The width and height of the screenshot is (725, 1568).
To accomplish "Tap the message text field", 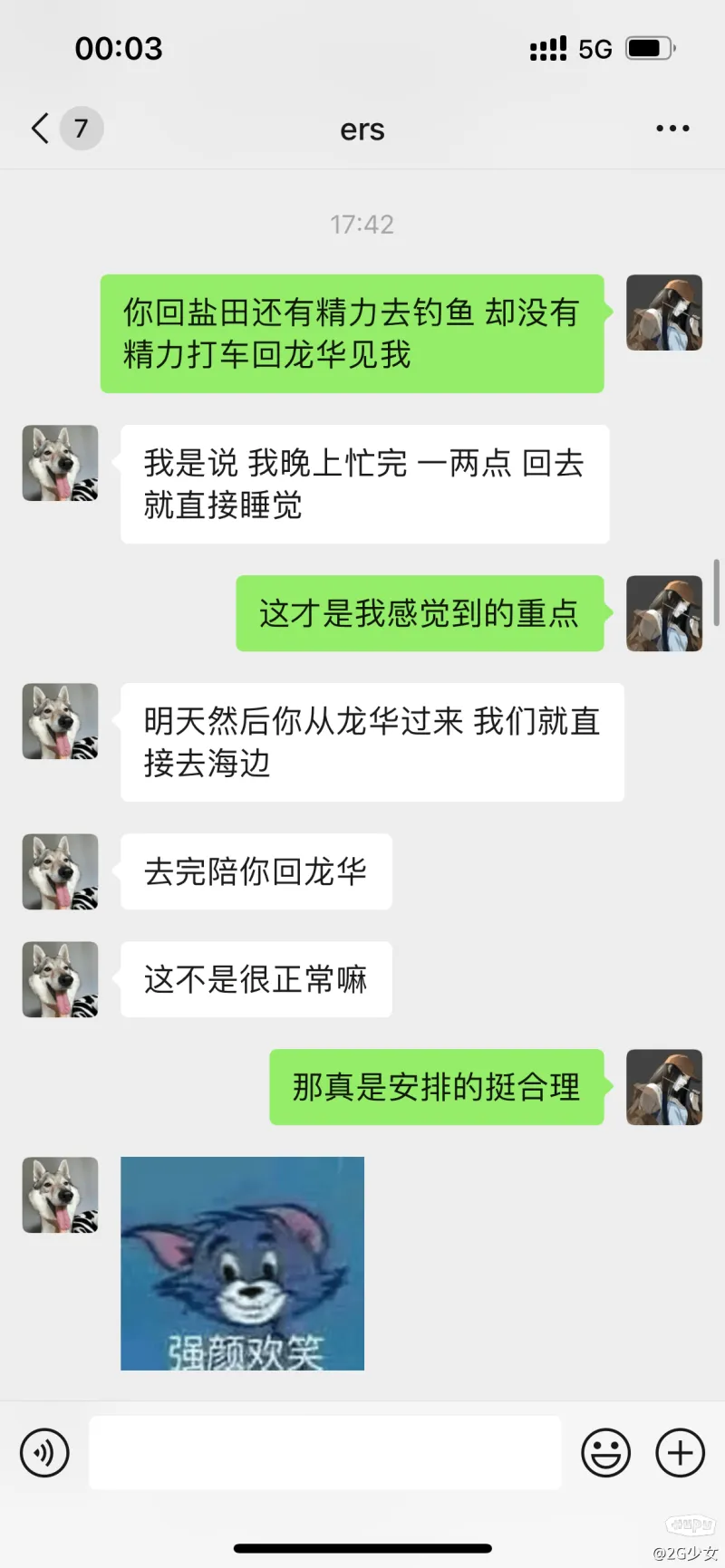I will tap(324, 1452).
